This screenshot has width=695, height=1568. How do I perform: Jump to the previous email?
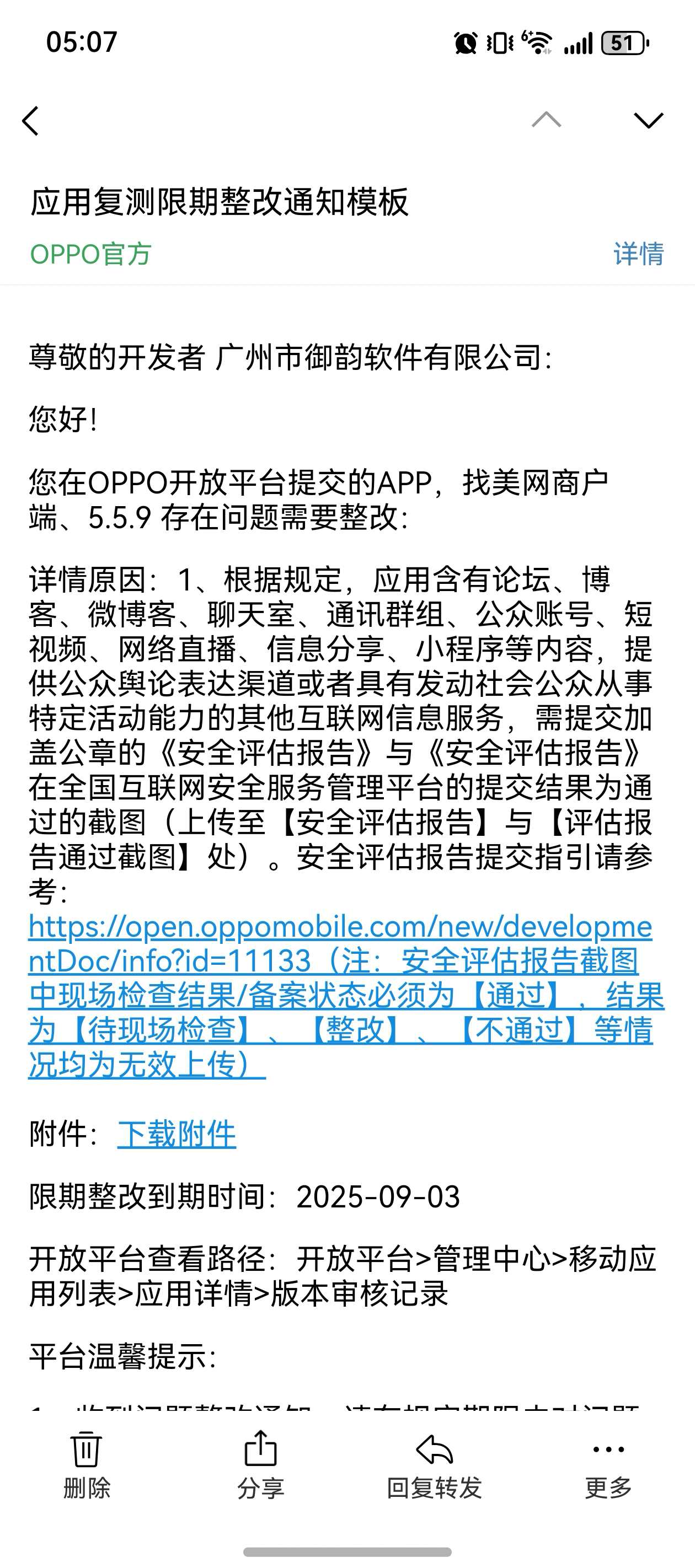point(546,120)
